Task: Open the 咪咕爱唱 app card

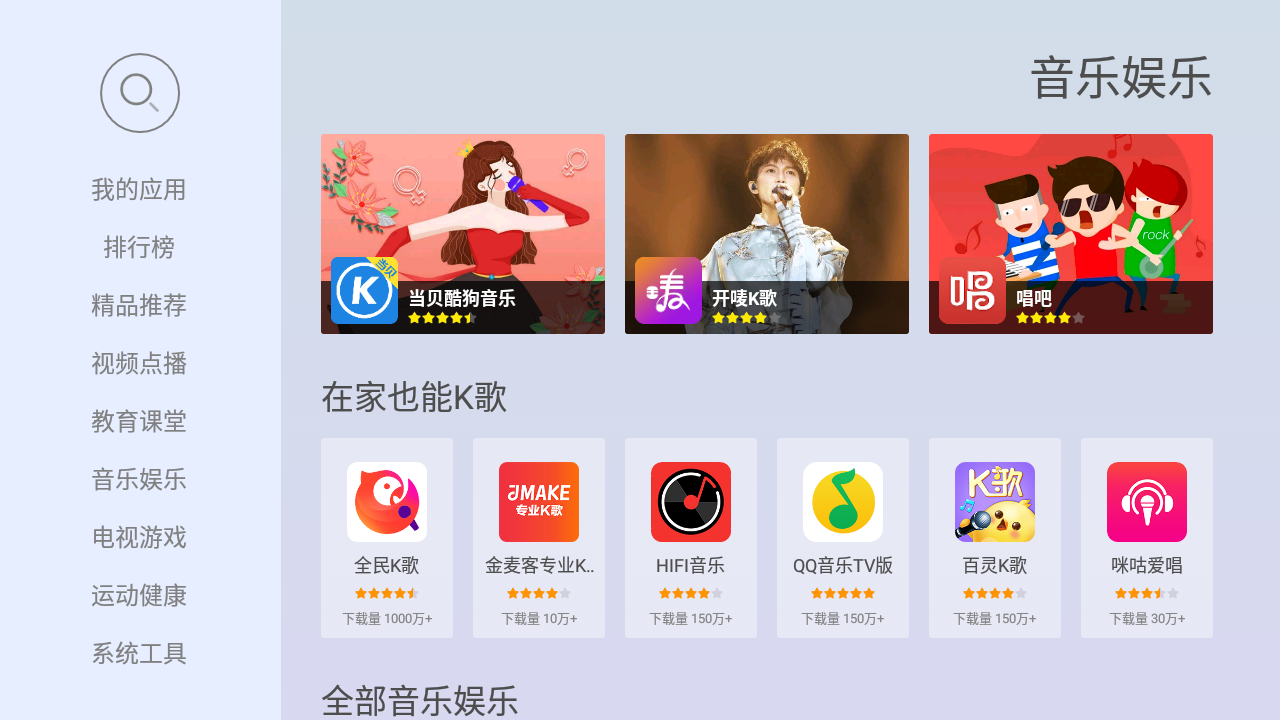Action: coord(1147,538)
